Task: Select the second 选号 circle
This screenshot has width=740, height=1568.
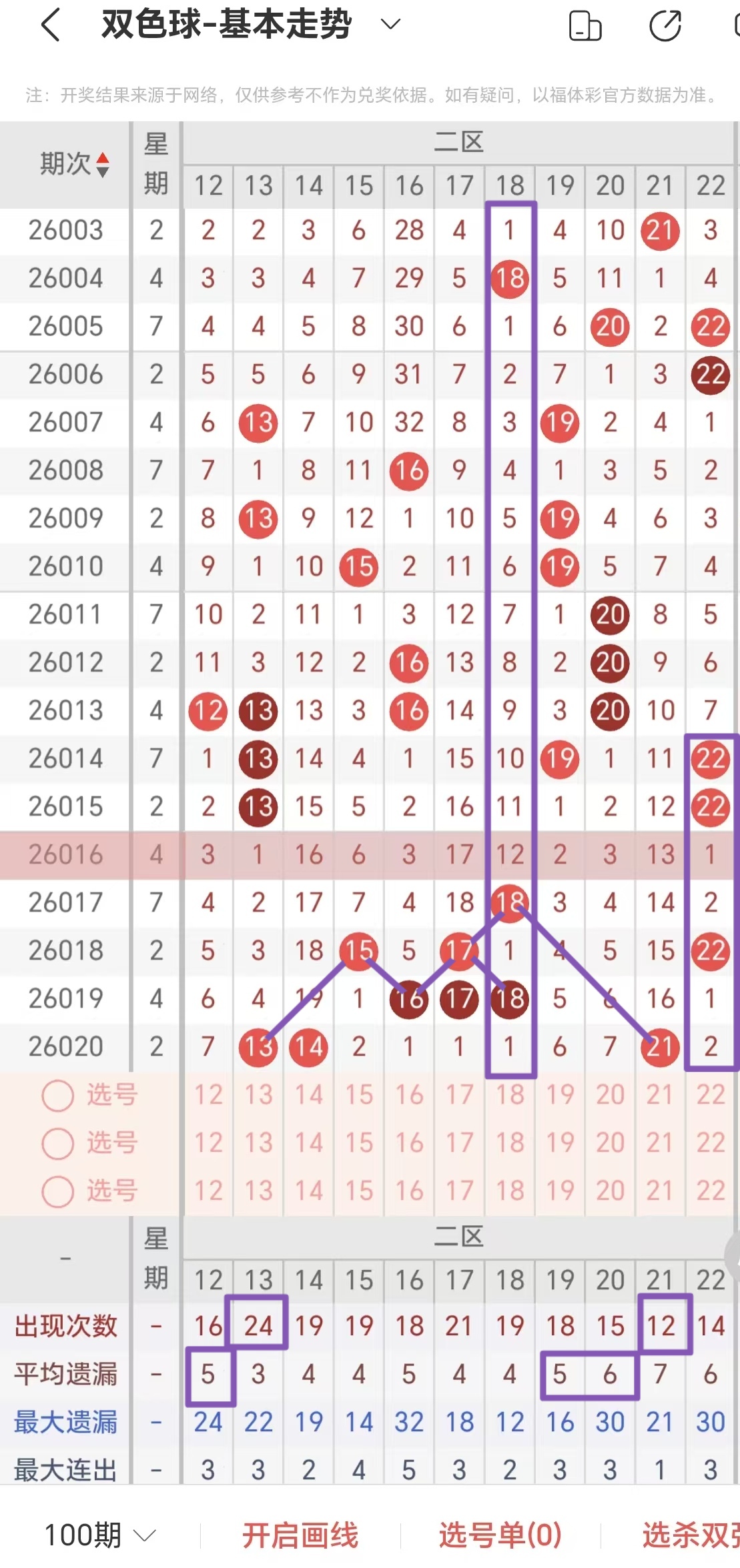Action: coord(59,1142)
